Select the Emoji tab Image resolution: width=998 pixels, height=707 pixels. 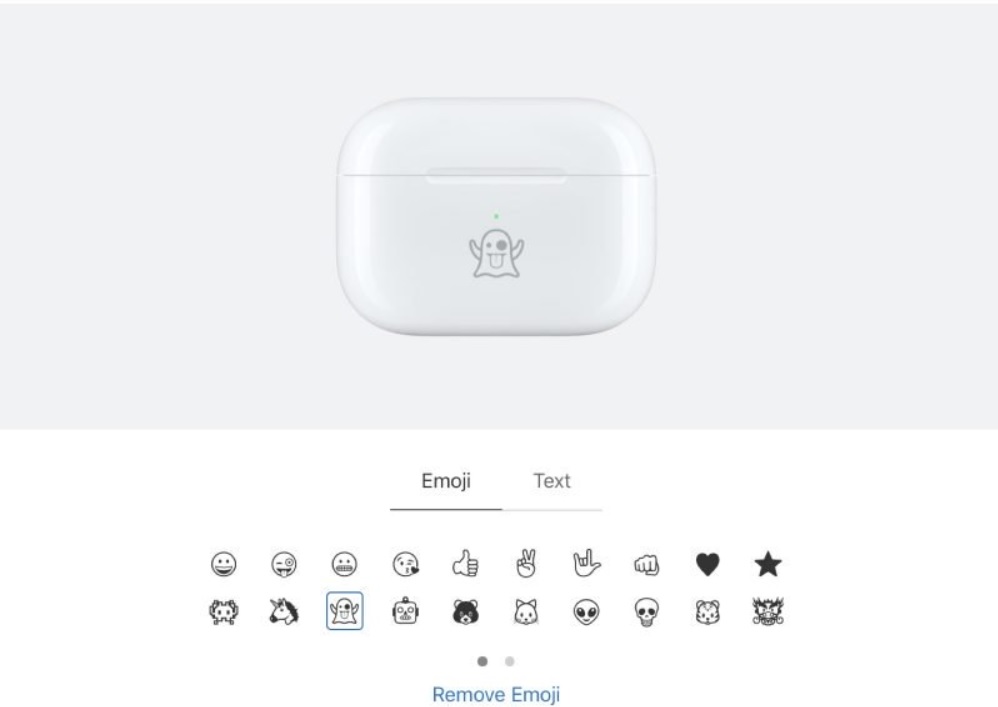point(446,481)
